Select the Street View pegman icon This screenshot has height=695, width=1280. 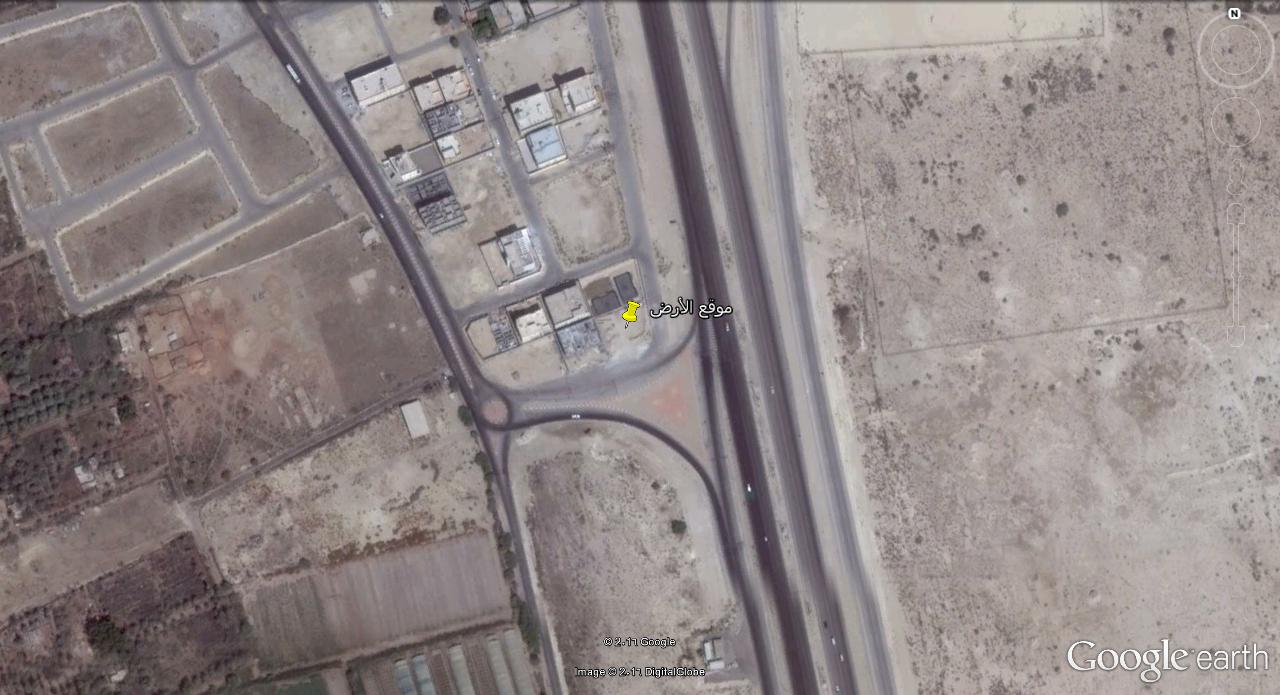pyautogui.click(x=1235, y=177)
